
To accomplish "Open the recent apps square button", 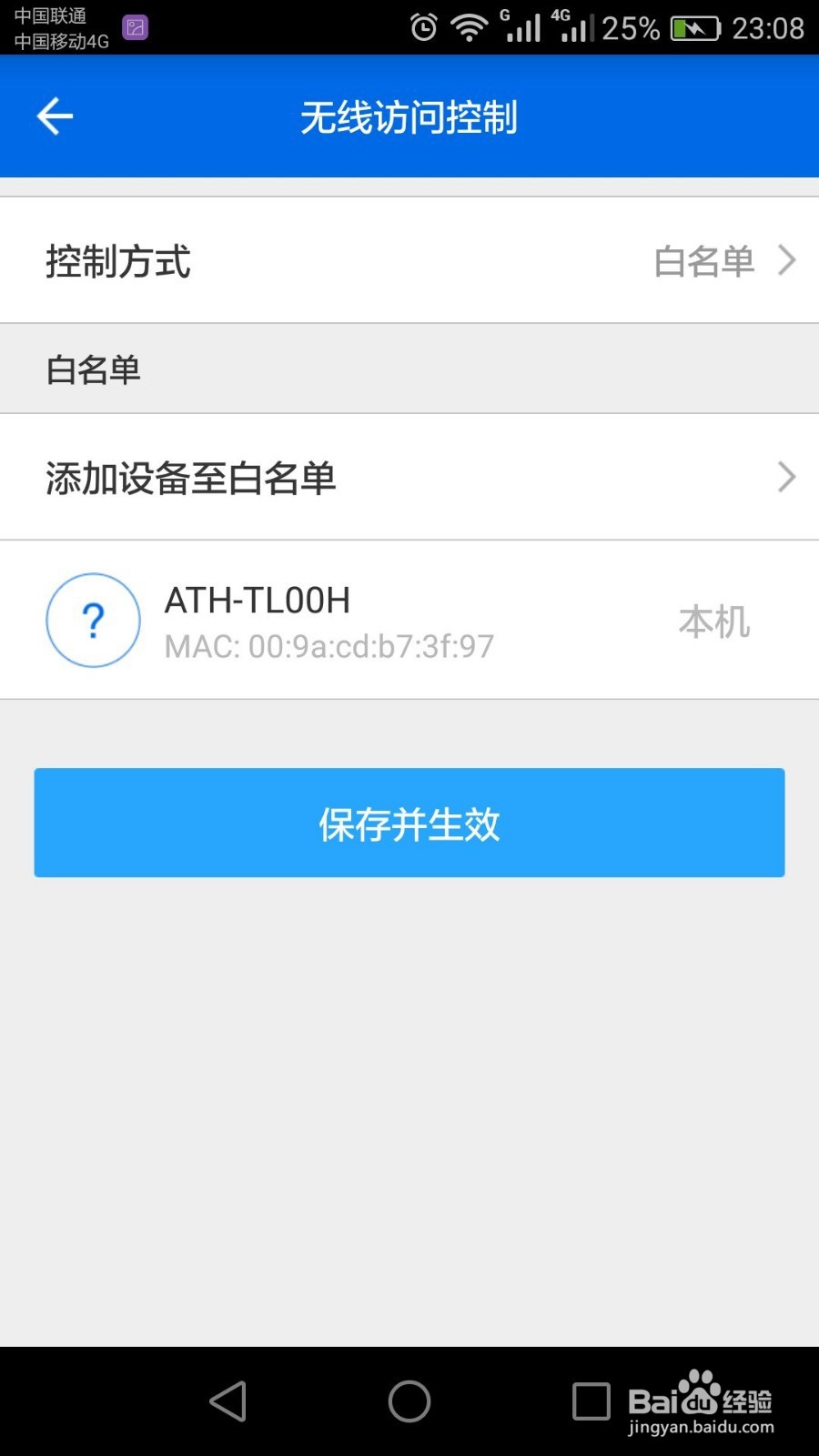I will pyautogui.click(x=591, y=1401).
